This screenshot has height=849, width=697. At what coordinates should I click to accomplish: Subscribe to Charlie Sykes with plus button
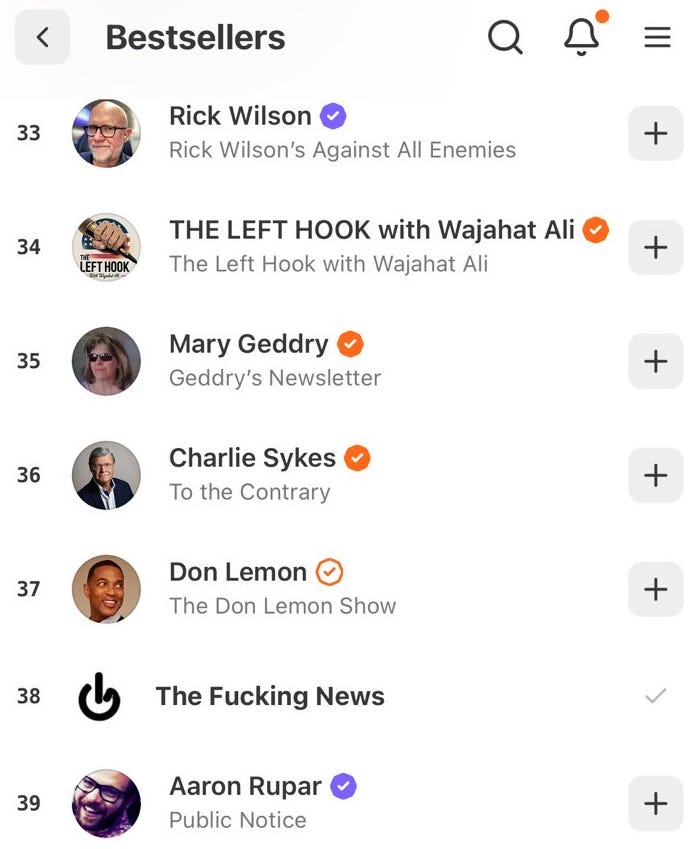[x=655, y=475]
